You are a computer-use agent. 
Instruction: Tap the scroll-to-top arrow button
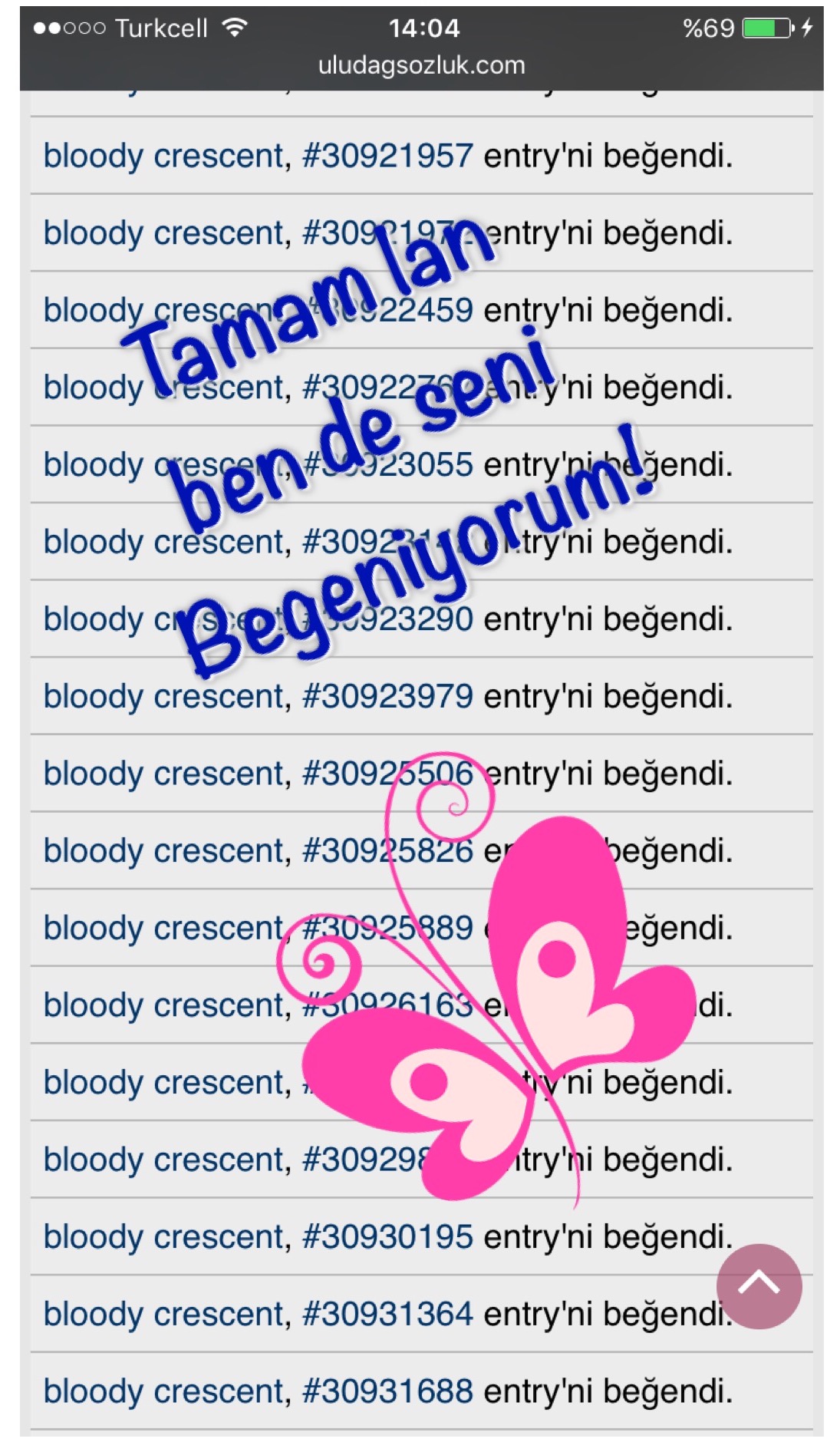[759, 1285]
